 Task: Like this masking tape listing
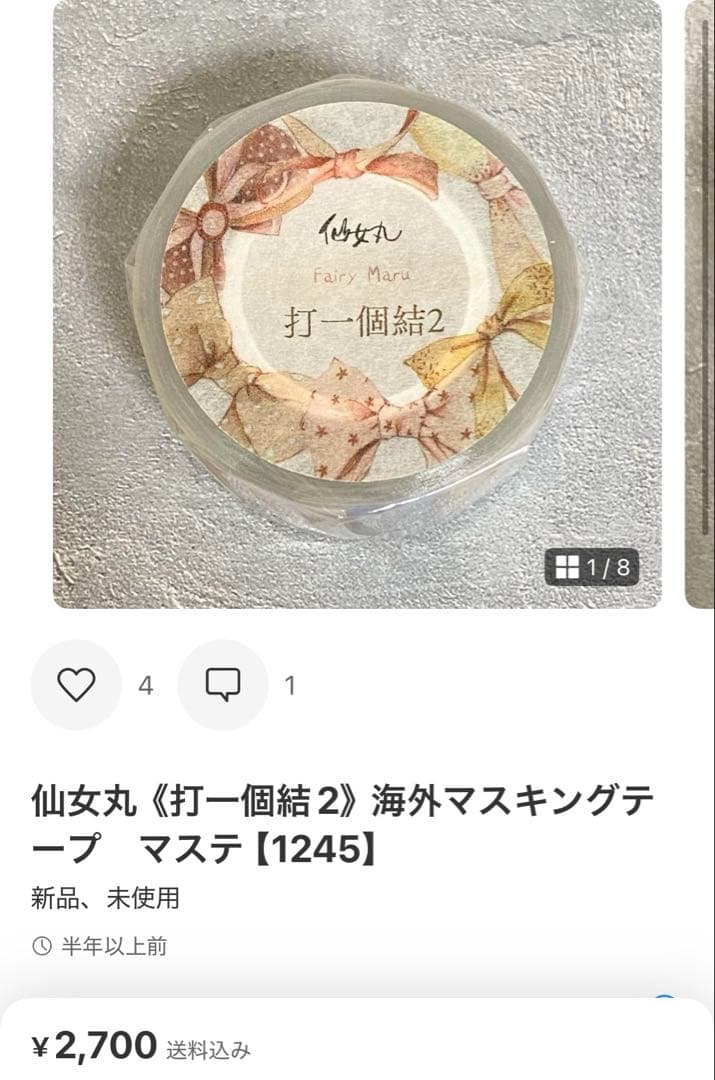(x=76, y=685)
